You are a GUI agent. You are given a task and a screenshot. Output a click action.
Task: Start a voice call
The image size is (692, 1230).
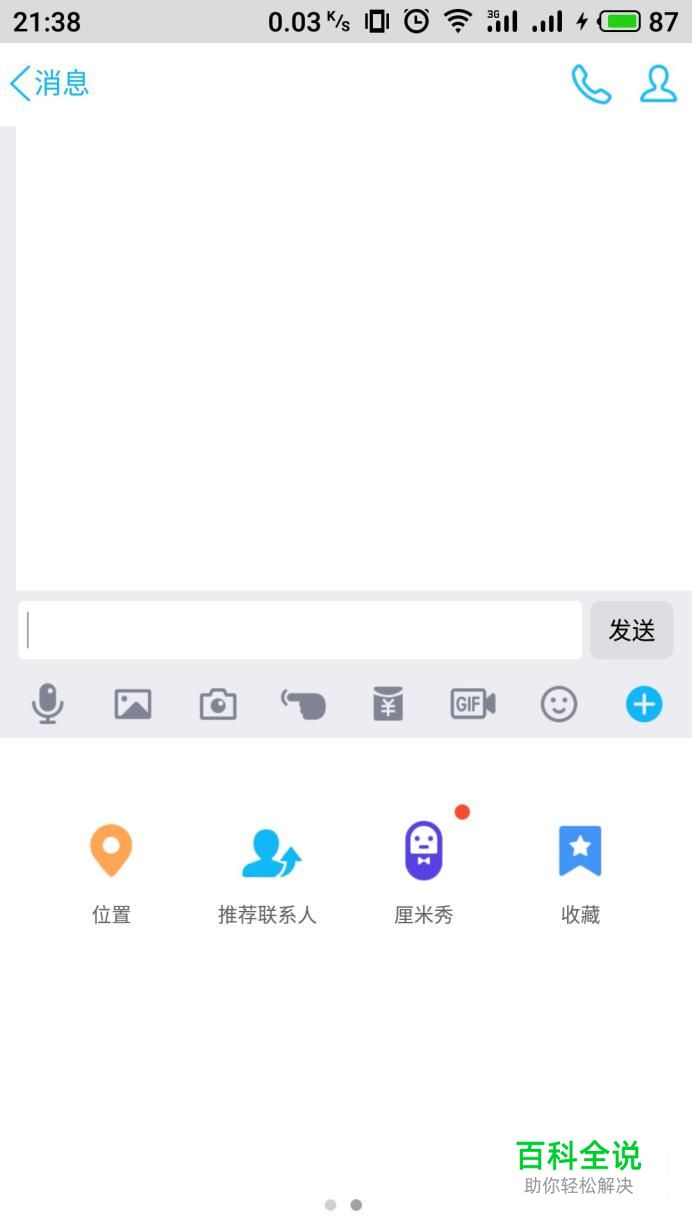click(591, 85)
